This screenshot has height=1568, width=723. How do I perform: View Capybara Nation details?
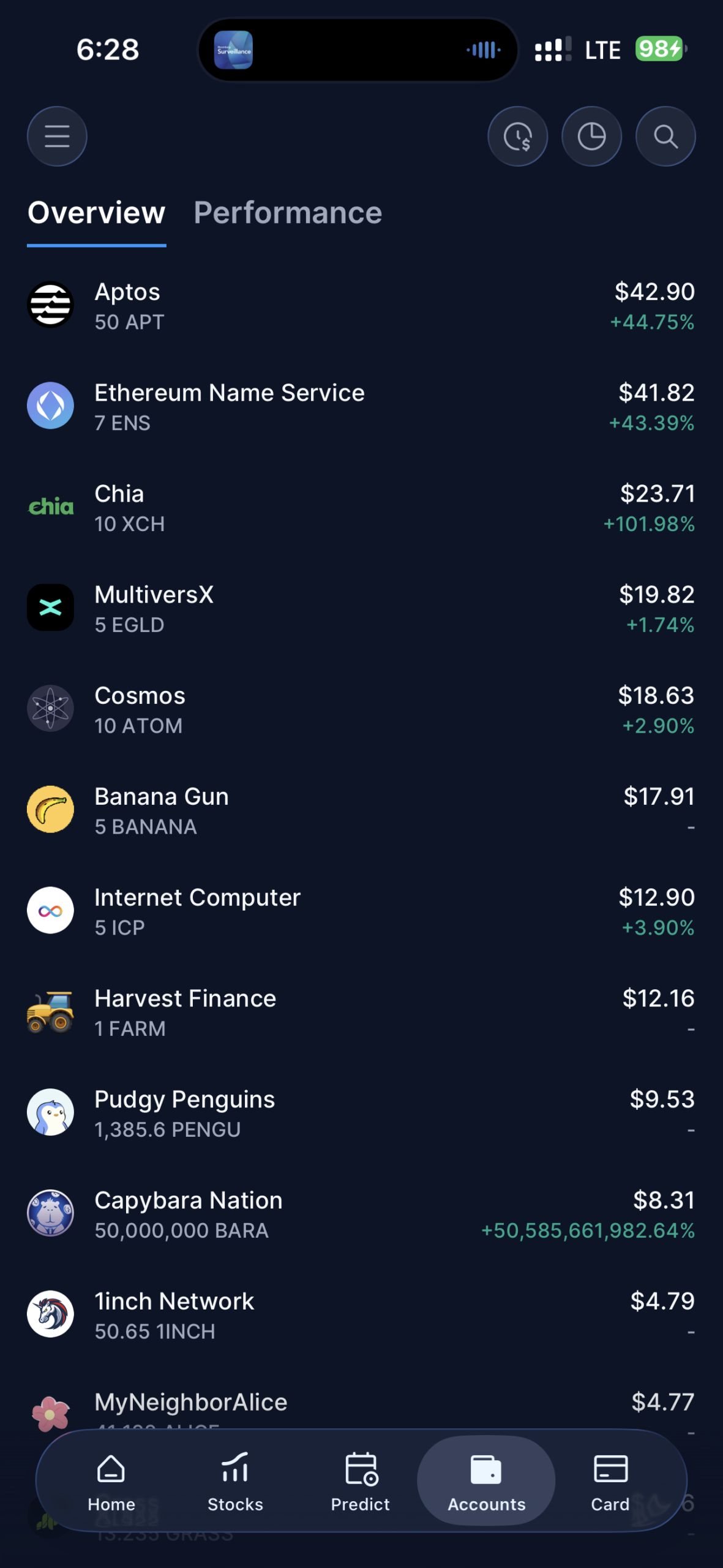pyautogui.click(x=361, y=1215)
